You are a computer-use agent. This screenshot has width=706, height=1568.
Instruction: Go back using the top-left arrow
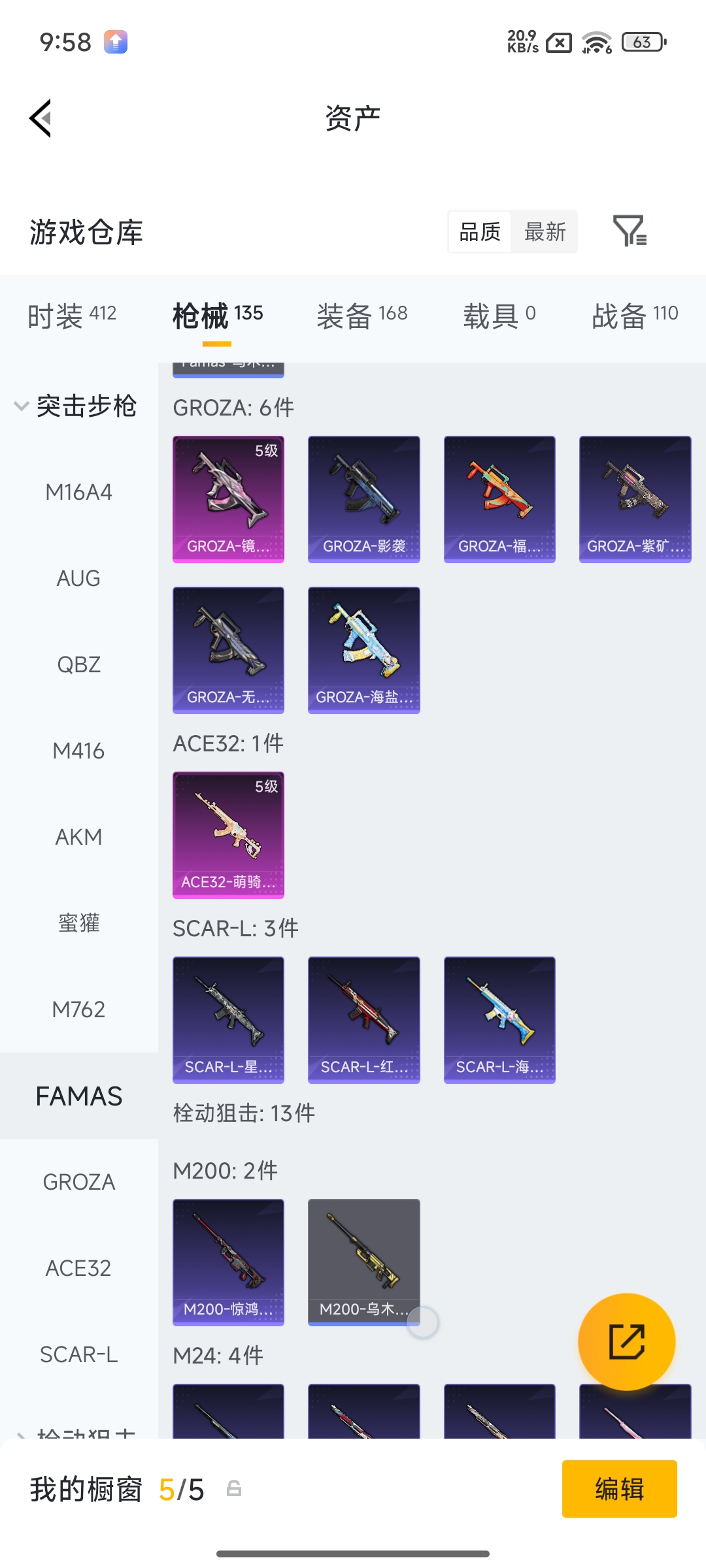tap(41, 118)
